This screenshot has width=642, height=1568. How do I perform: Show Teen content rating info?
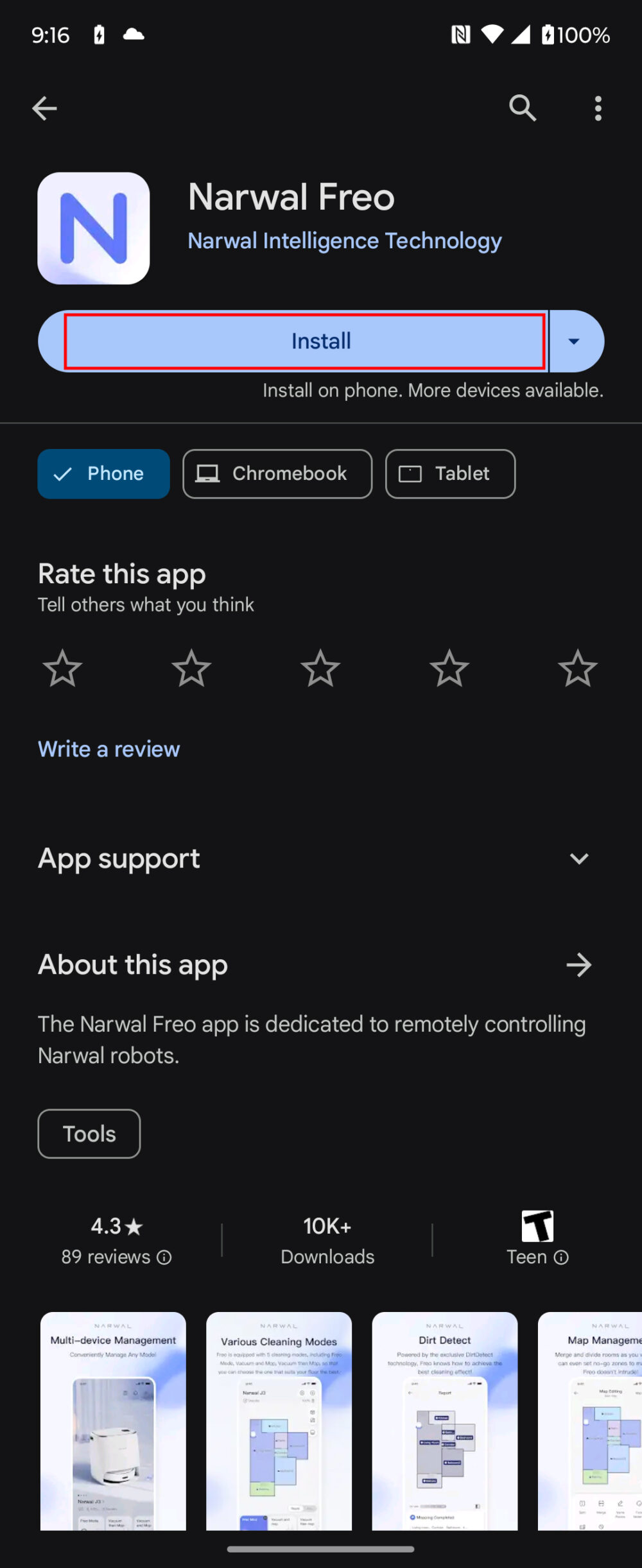click(537, 1257)
